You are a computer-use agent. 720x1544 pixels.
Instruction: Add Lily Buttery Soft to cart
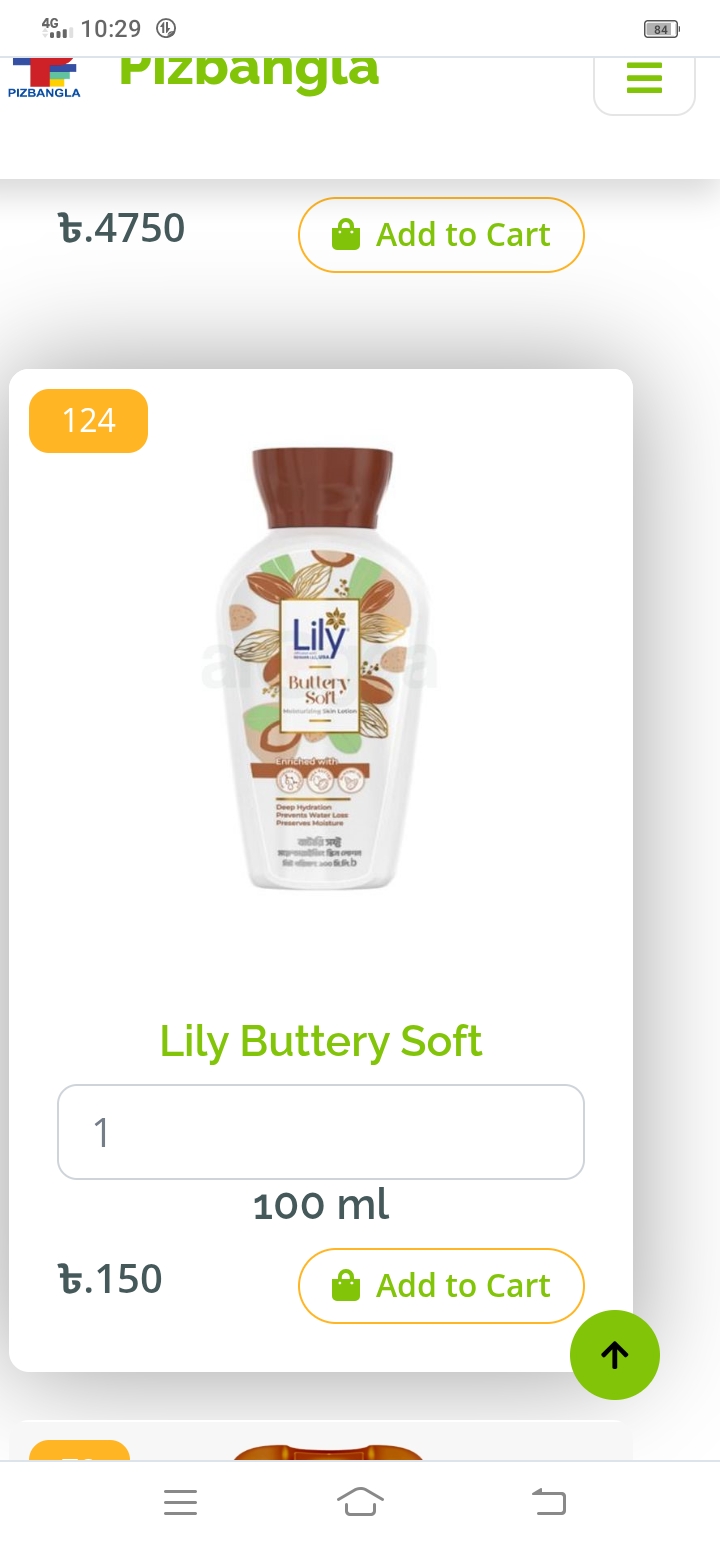point(441,1285)
